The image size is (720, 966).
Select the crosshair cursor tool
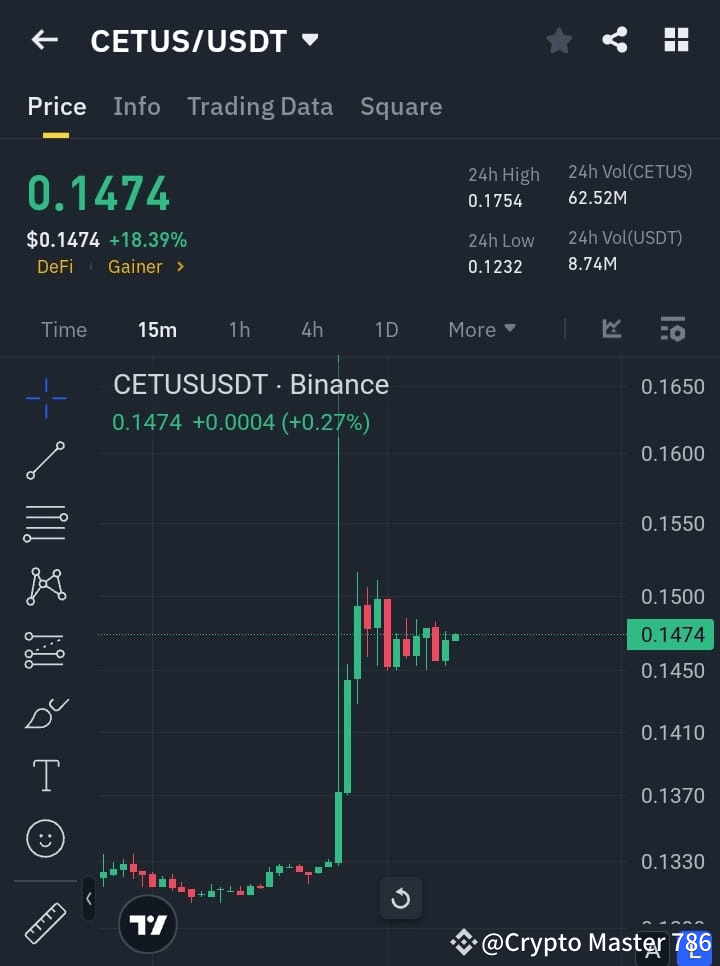click(45, 398)
